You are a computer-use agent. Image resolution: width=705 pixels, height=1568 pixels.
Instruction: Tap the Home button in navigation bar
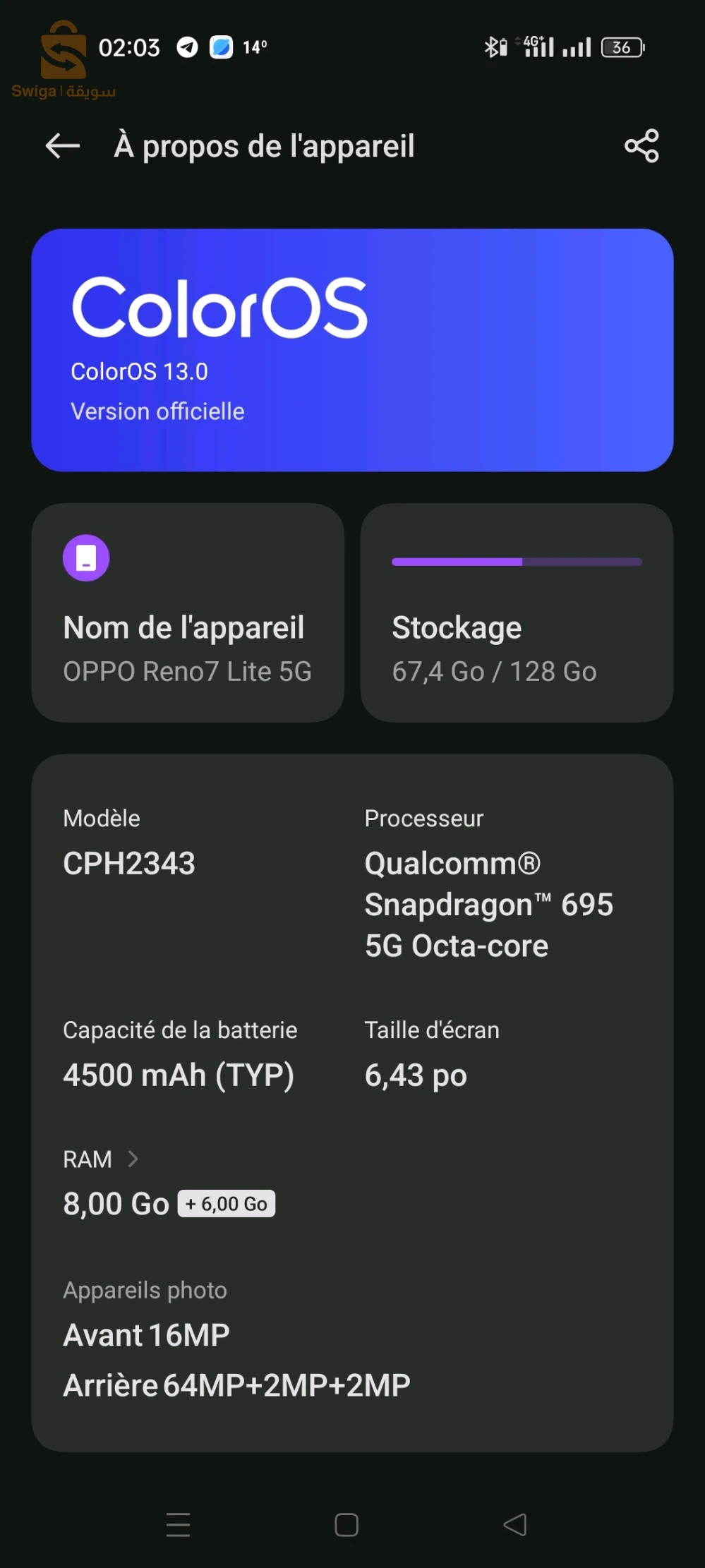coord(345,1526)
